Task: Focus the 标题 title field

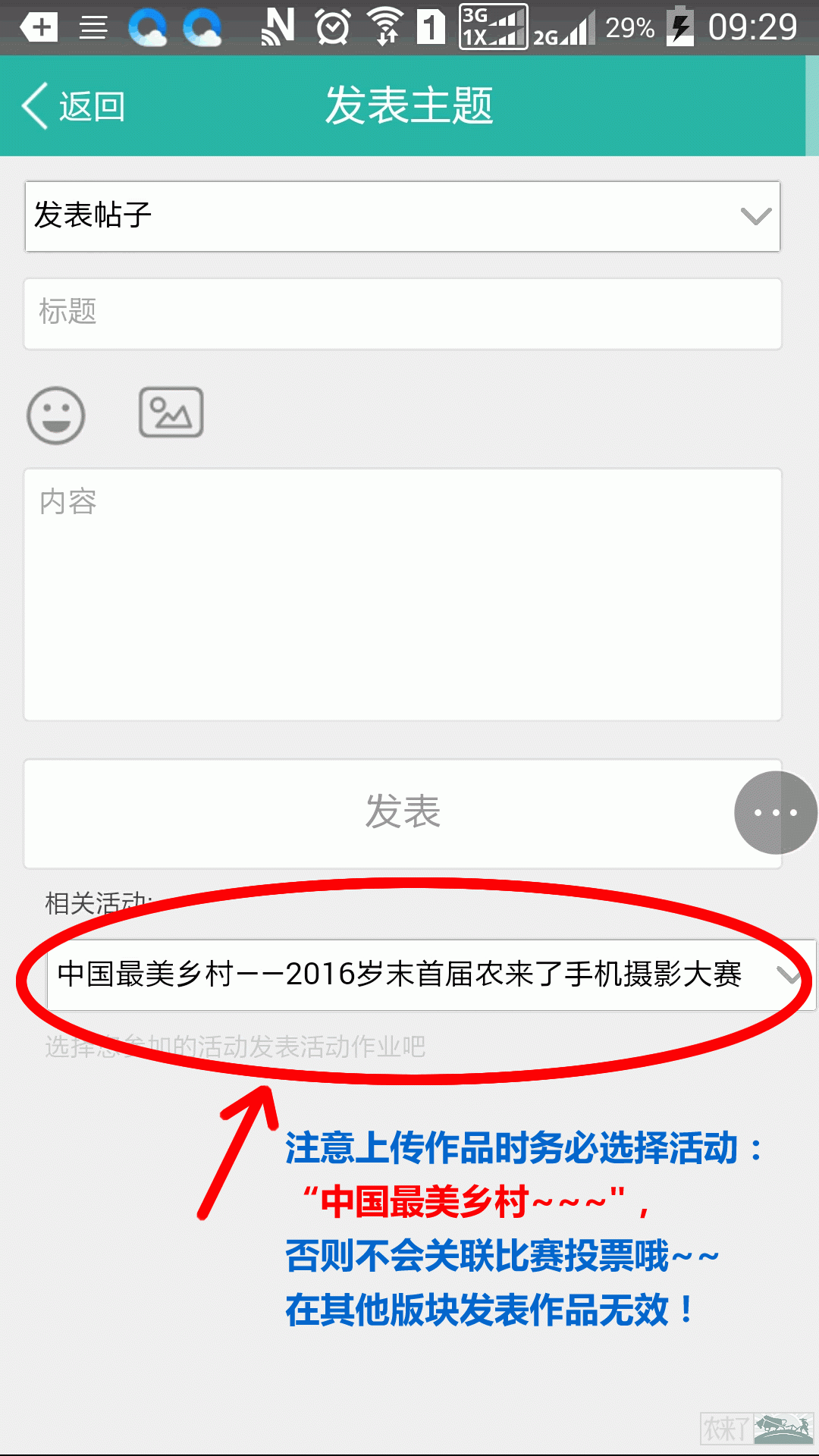Action: [x=403, y=314]
